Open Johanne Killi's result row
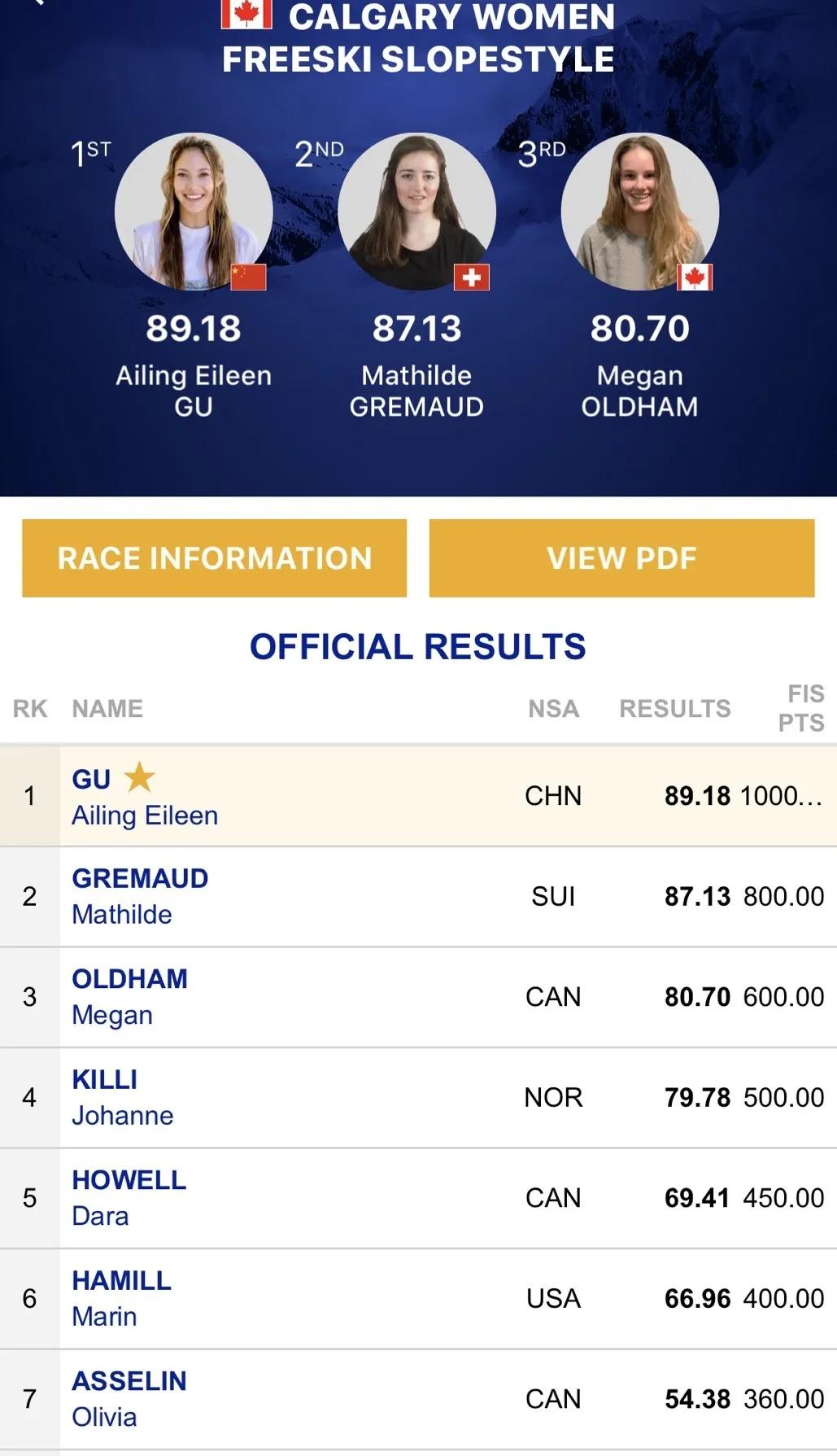Screen dimensions: 837x1456 coord(418,1098)
